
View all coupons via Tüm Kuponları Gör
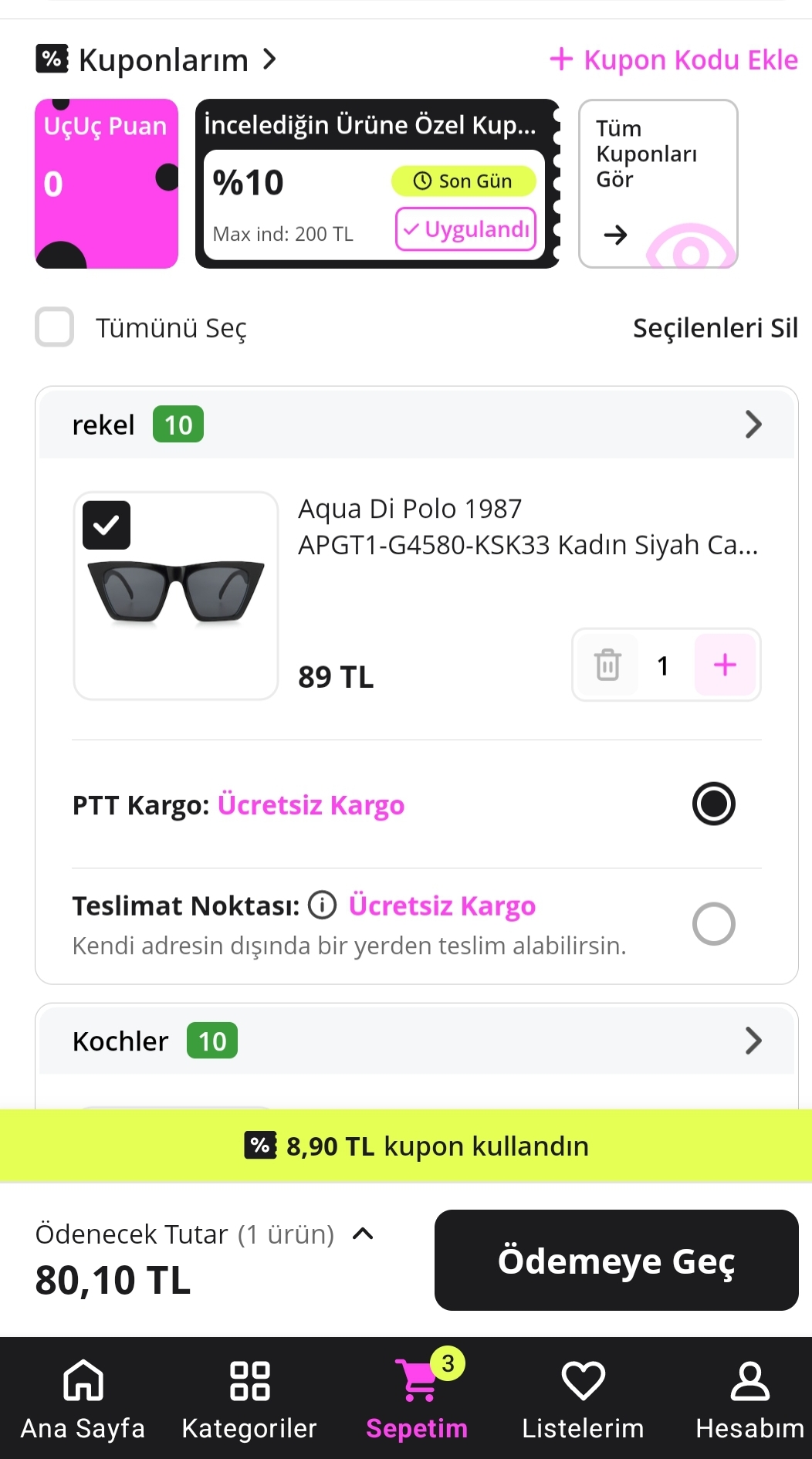(x=658, y=184)
